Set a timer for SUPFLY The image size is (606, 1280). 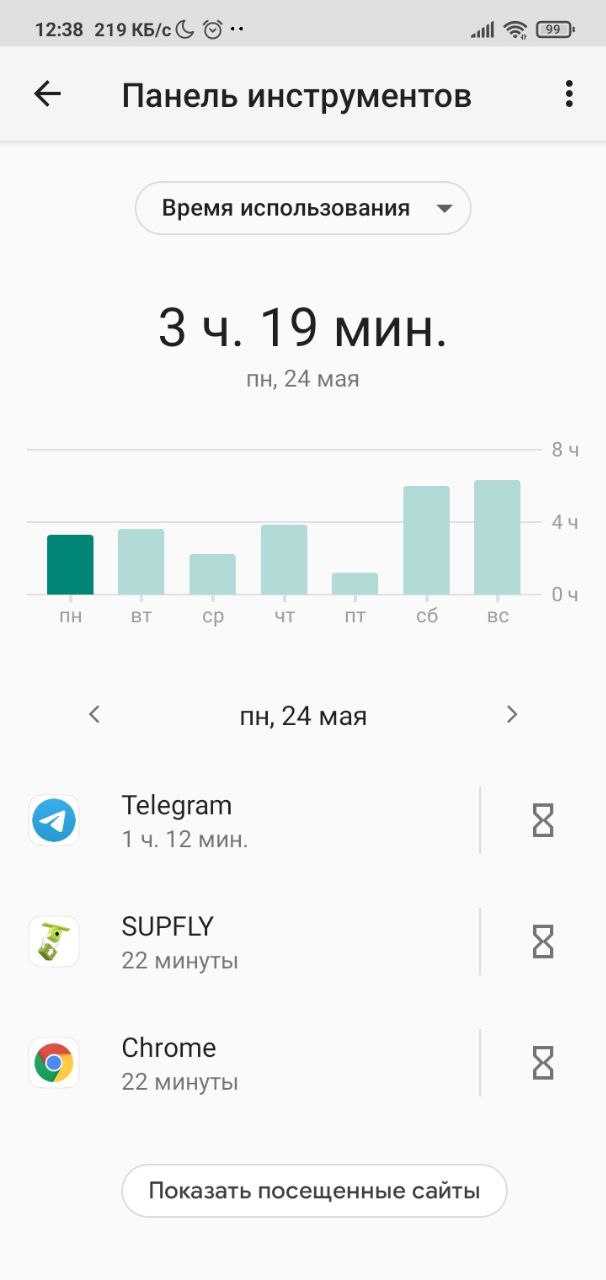click(x=543, y=942)
